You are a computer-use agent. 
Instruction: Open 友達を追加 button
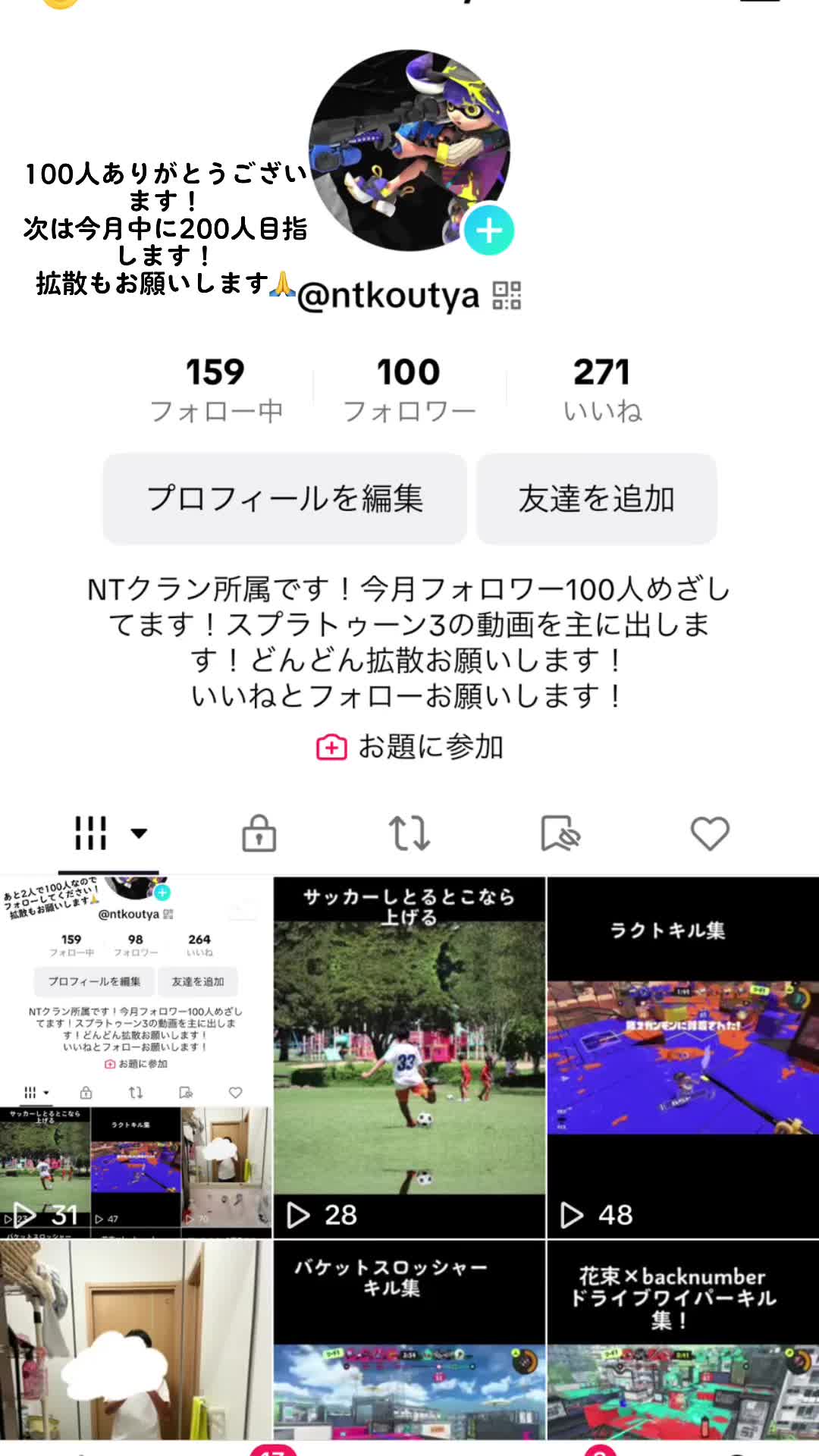[597, 499]
